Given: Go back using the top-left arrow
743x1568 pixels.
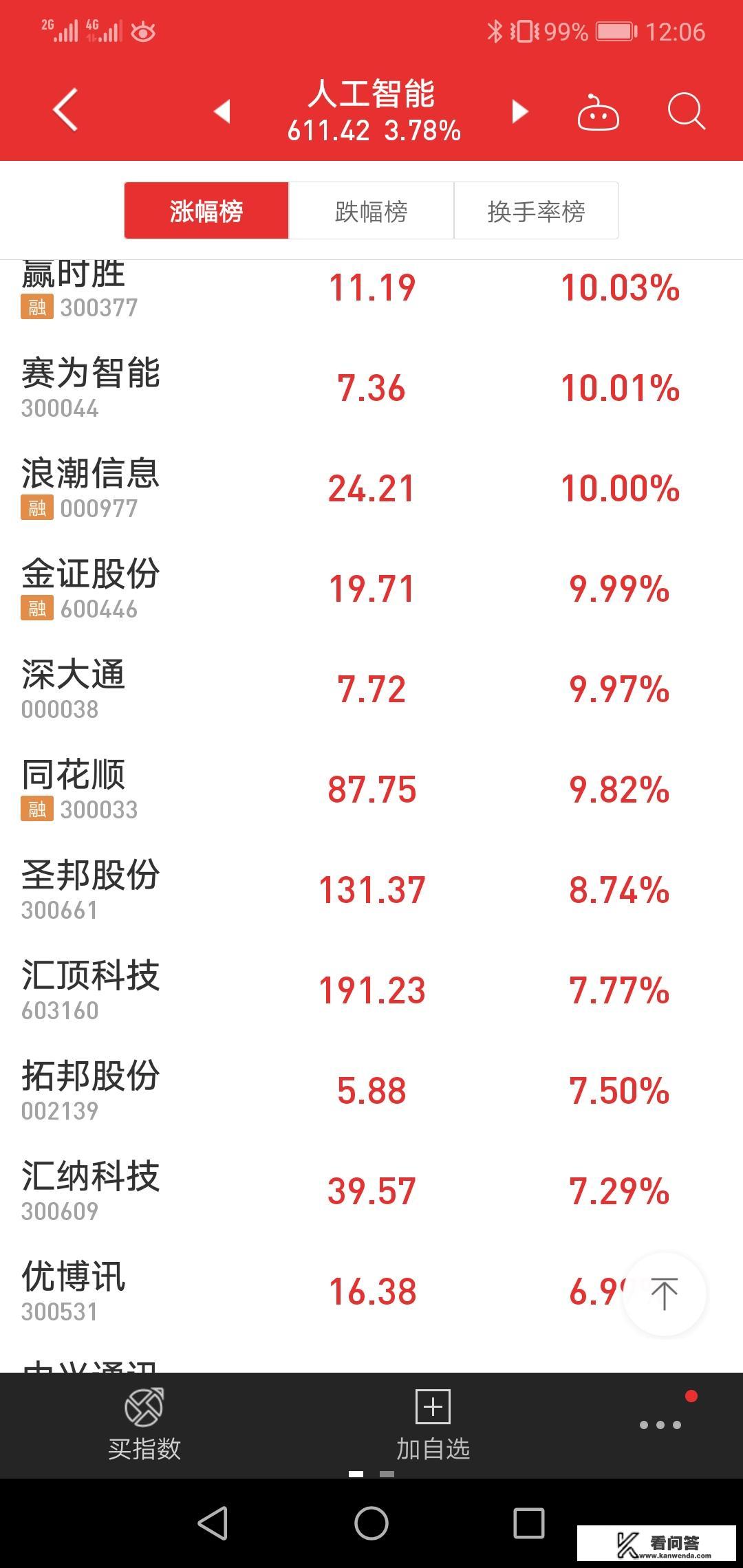Looking at the screenshot, I should 66,110.
